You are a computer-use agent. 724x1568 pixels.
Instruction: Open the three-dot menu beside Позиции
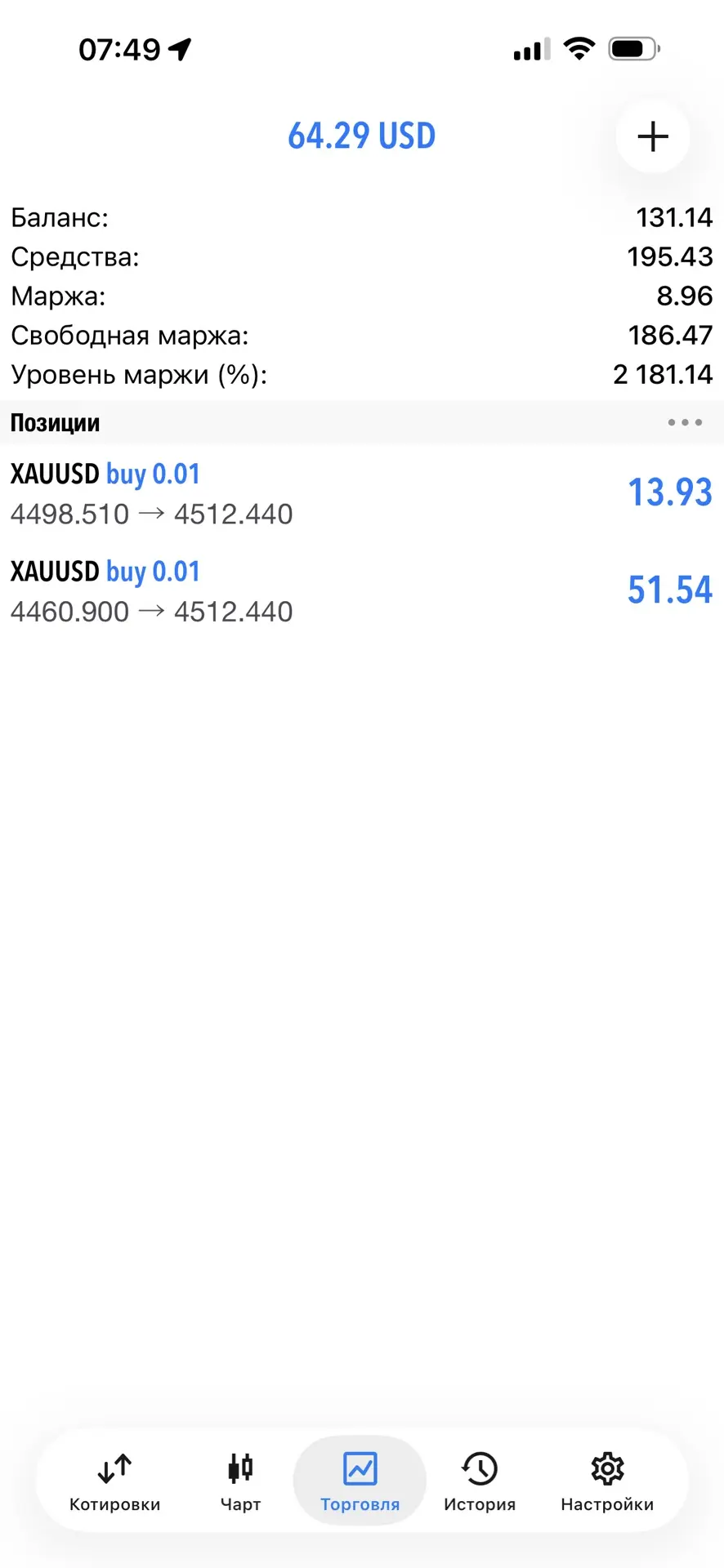pyautogui.click(x=684, y=422)
